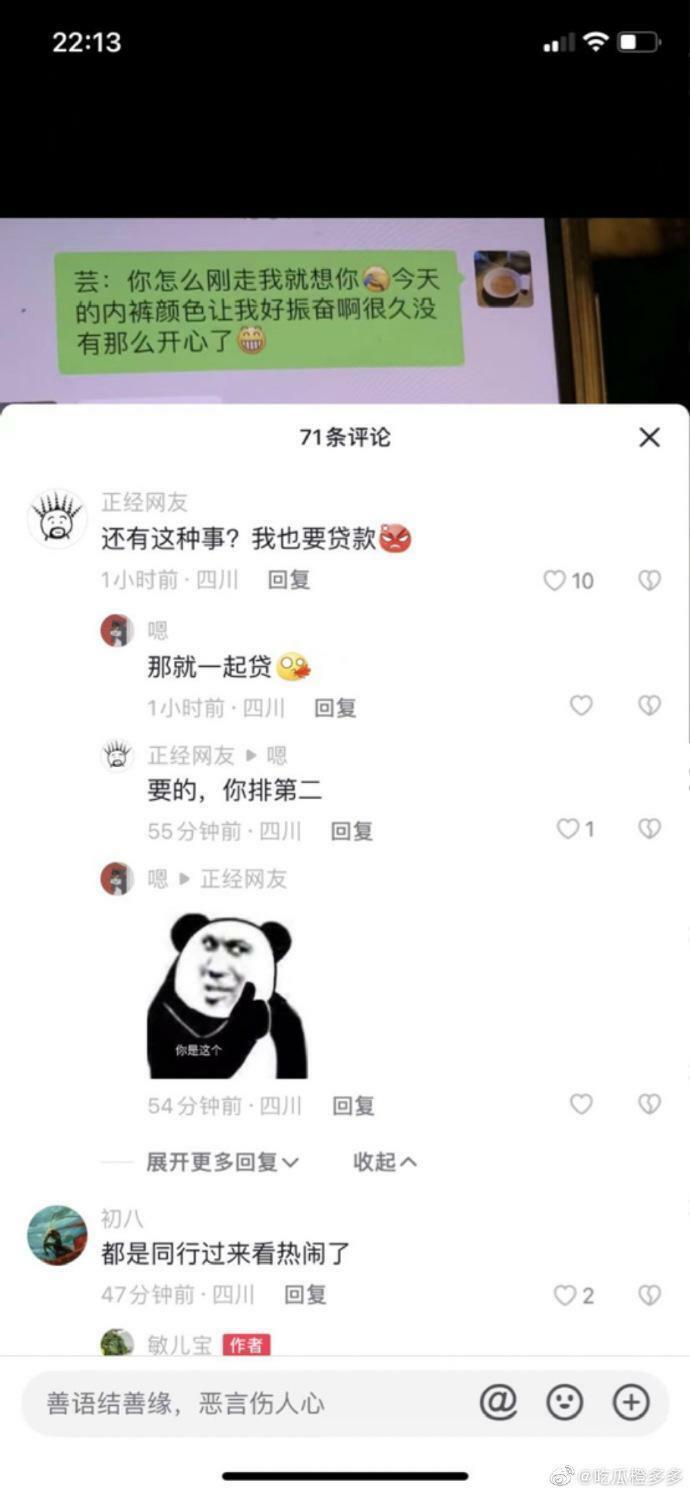Collapse replies with 收起
690x1493 pixels.
pyautogui.click(x=384, y=1162)
